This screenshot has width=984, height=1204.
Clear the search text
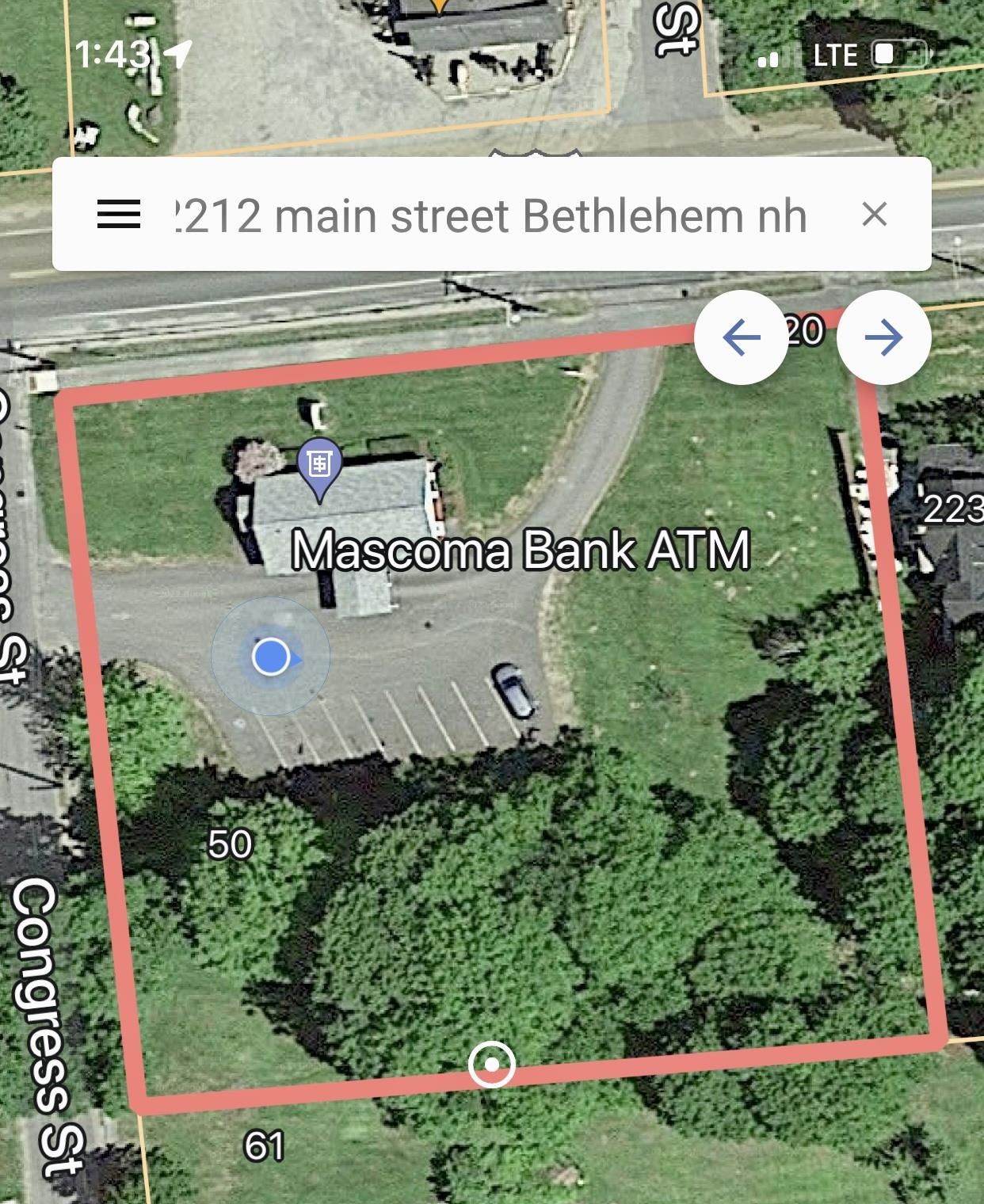point(874,214)
